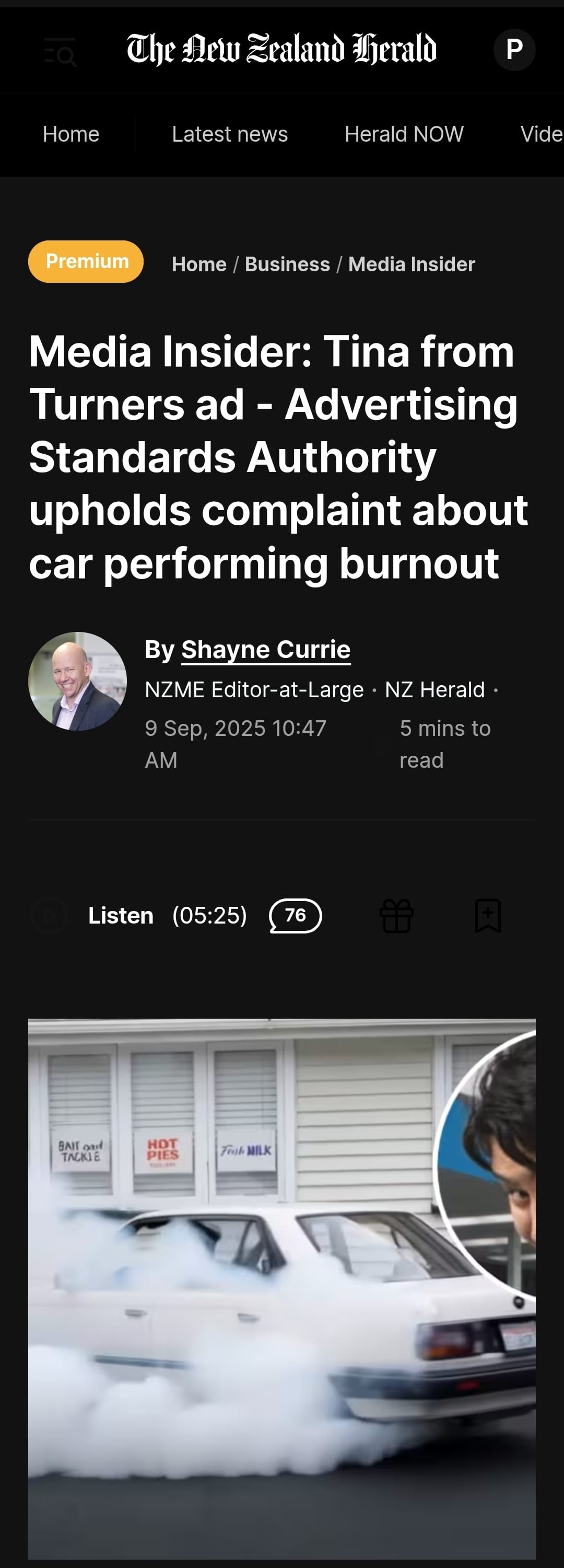The width and height of the screenshot is (564, 1568).
Task: Open the Business breadcrumb link
Action: click(287, 264)
